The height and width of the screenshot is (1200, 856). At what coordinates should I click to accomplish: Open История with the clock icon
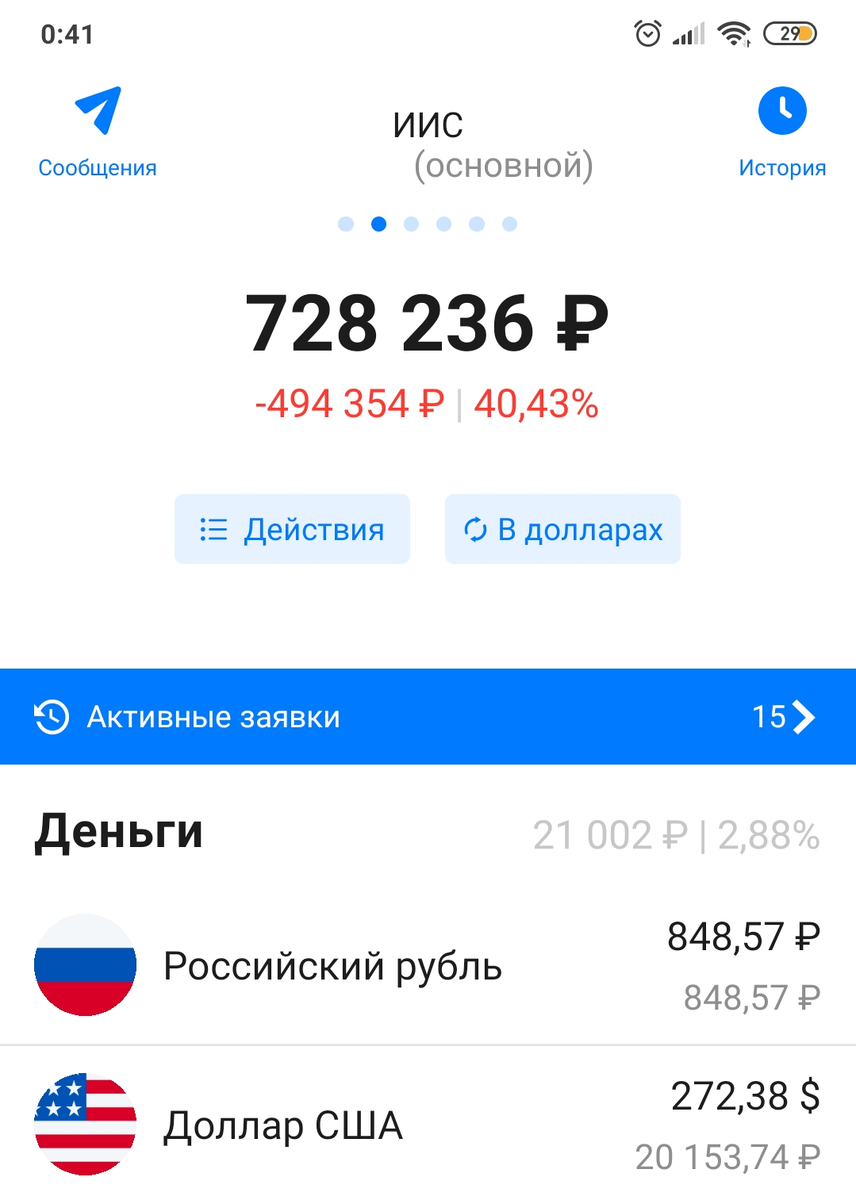782,113
